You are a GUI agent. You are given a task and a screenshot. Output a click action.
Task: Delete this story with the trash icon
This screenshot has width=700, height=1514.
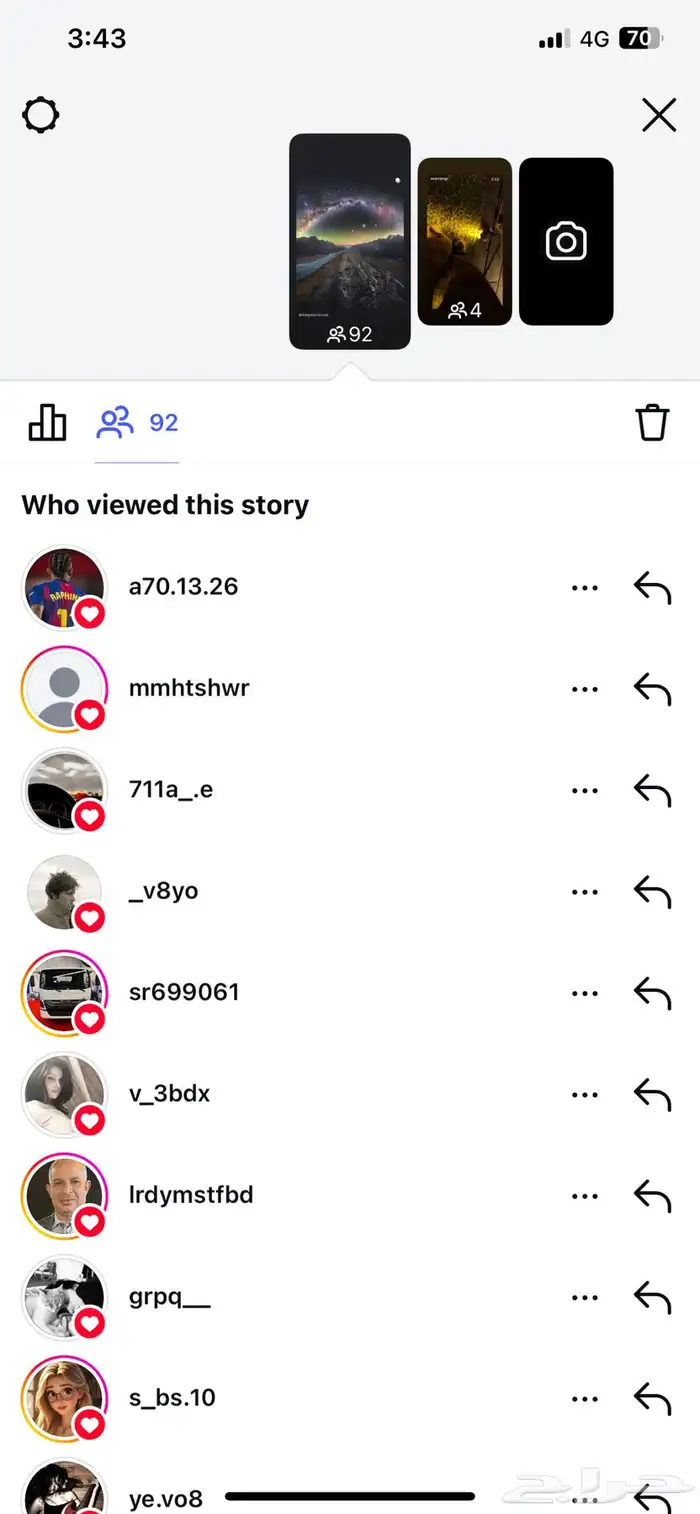652,423
